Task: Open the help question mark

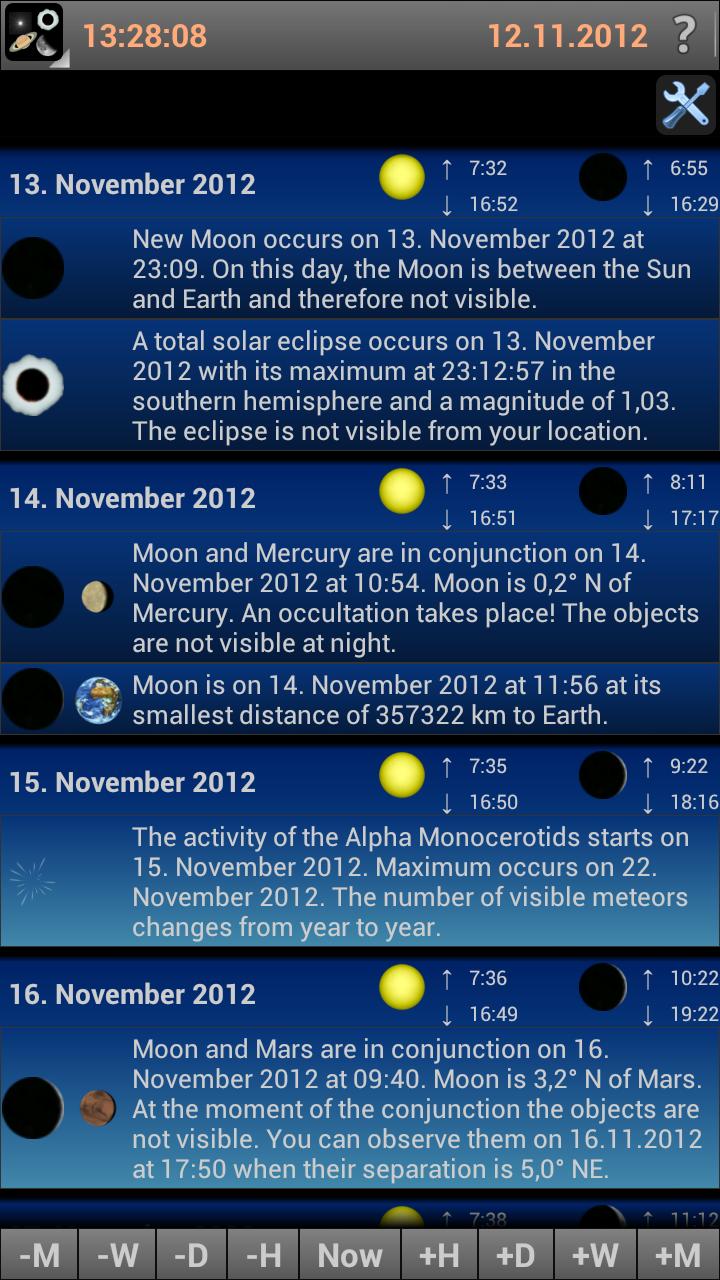Action: (x=684, y=35)
